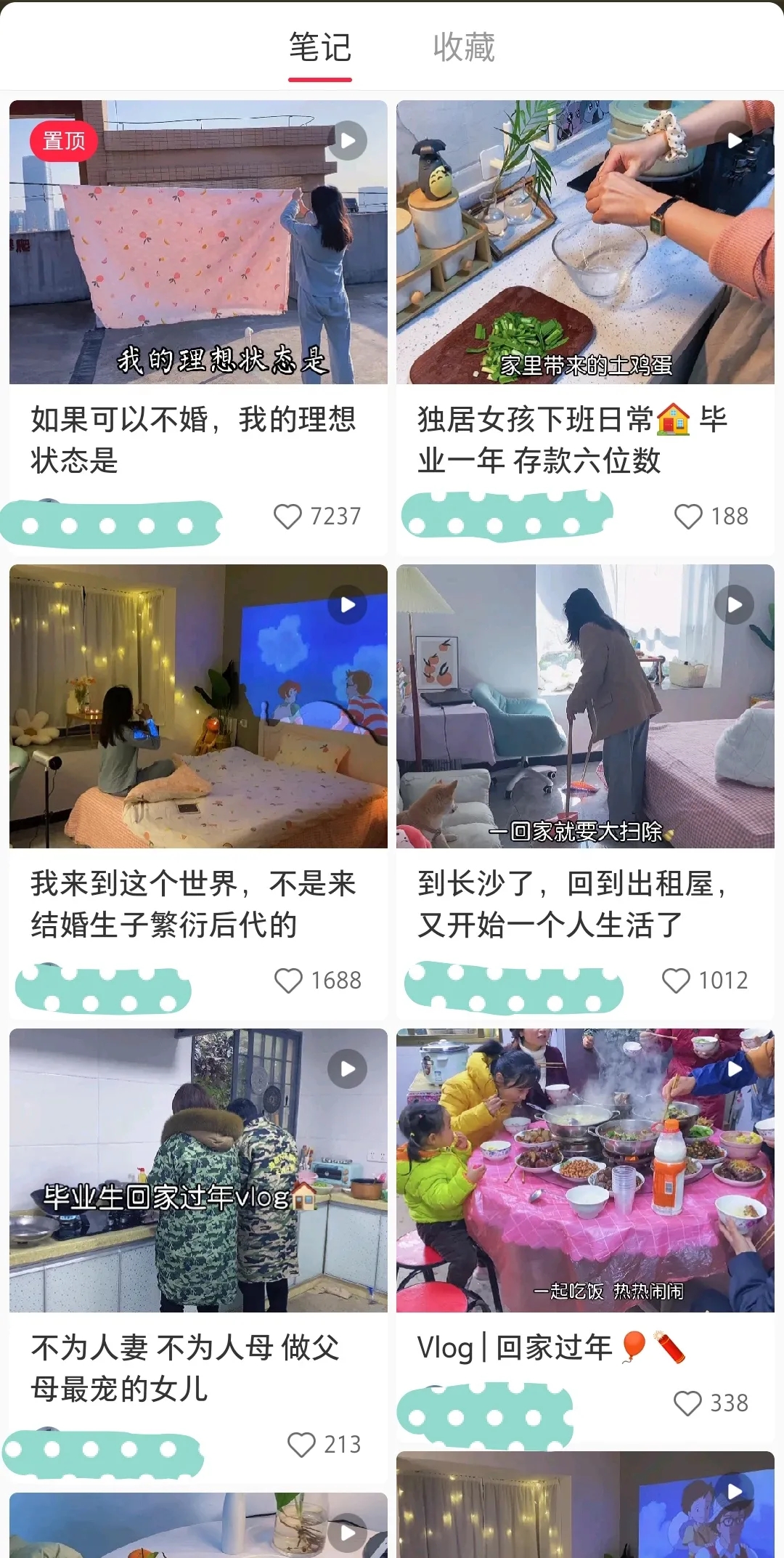This screenshot has width=784, height=1558.
Task: Like the note with 188 likes
Action: pyautogui.click(x=688, y=516)
